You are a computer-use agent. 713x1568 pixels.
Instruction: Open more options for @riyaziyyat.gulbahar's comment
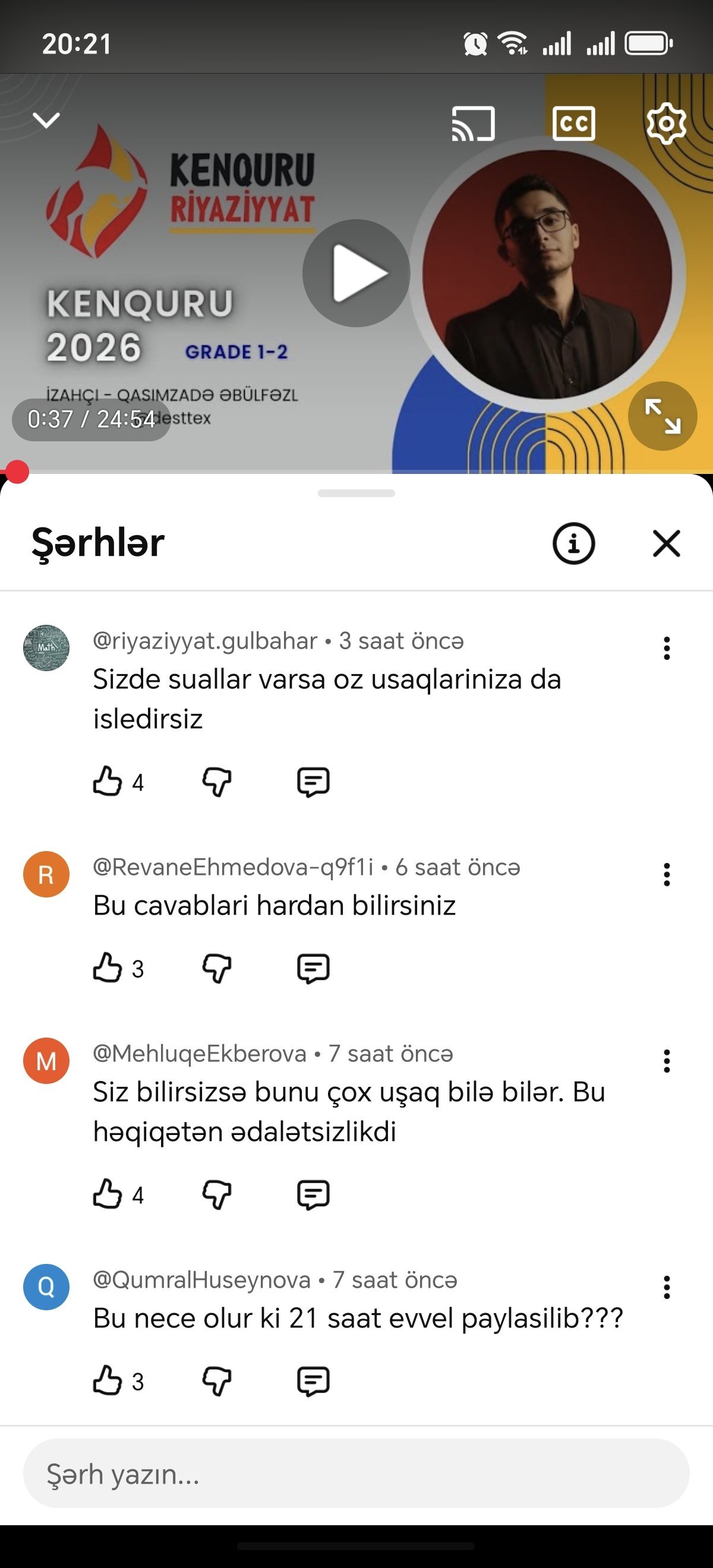[667, 648]
